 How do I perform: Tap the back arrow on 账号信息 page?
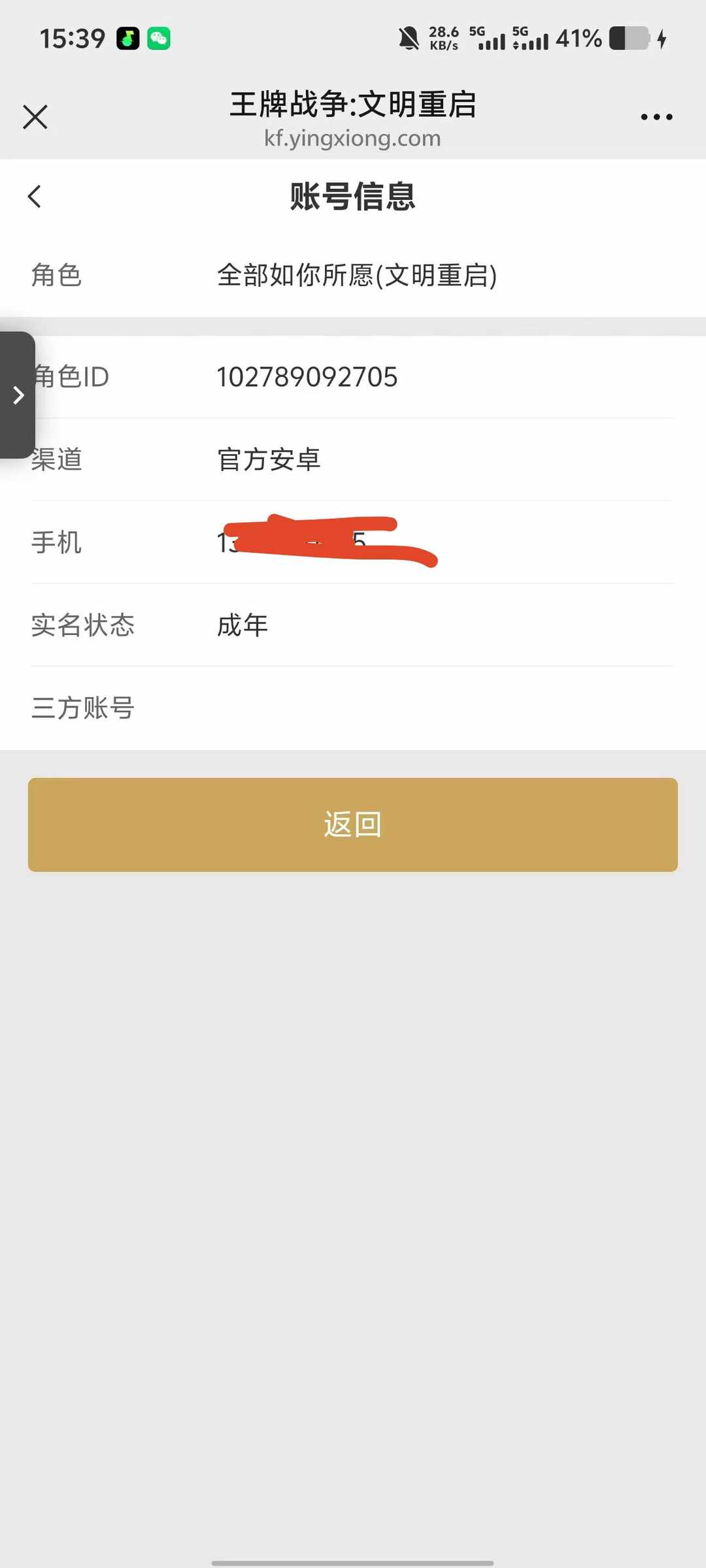click(34, 197)
